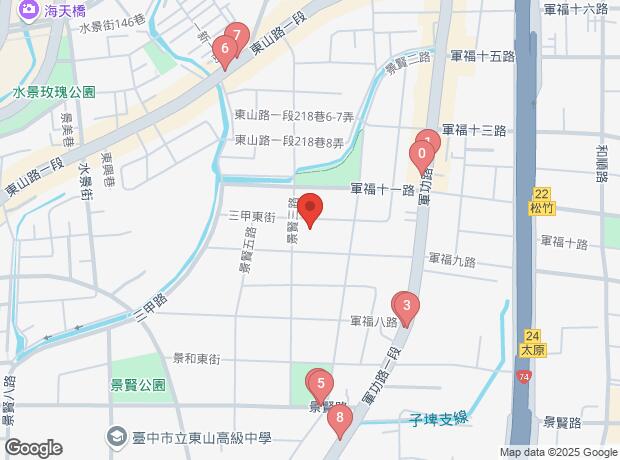
Task: Open the map marker numbered 8
Action: 340,418
